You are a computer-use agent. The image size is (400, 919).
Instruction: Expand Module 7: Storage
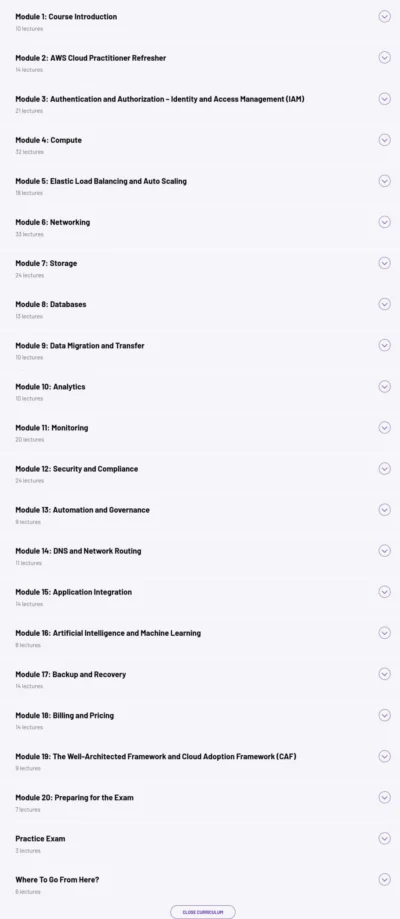(384, 263)
